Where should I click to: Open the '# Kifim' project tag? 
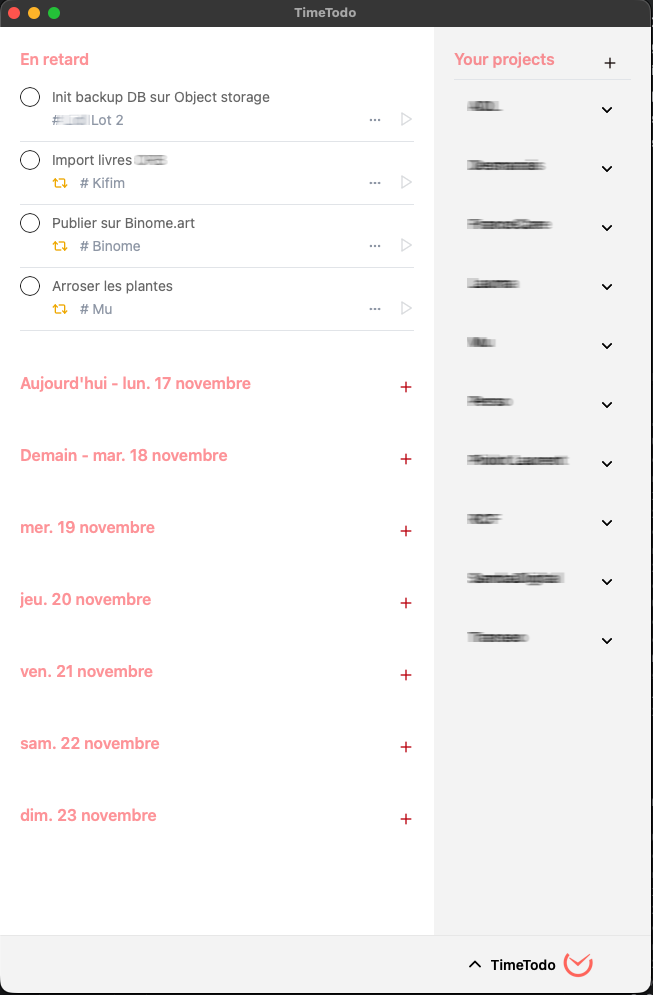102,183
